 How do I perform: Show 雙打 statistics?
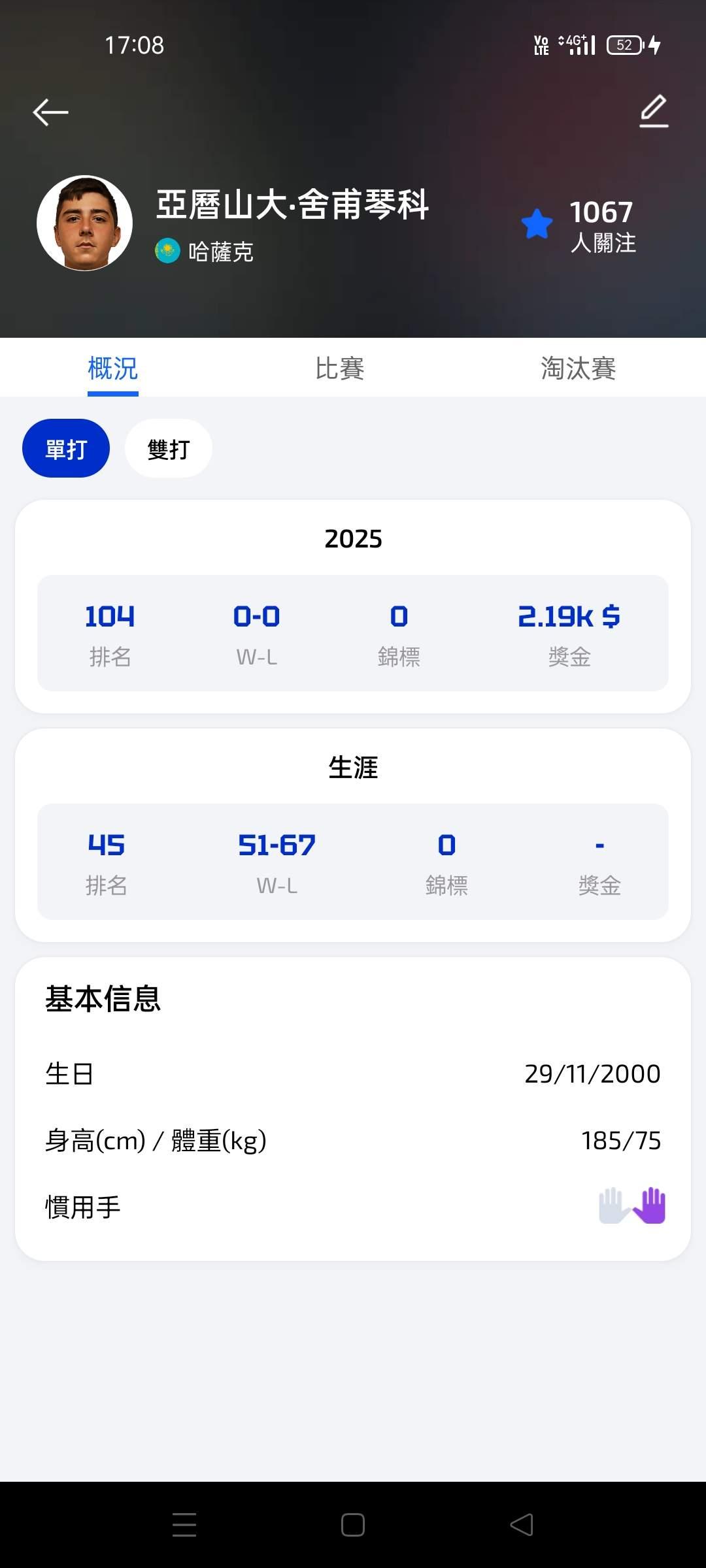pyautogui.click(x=169, y=449)
